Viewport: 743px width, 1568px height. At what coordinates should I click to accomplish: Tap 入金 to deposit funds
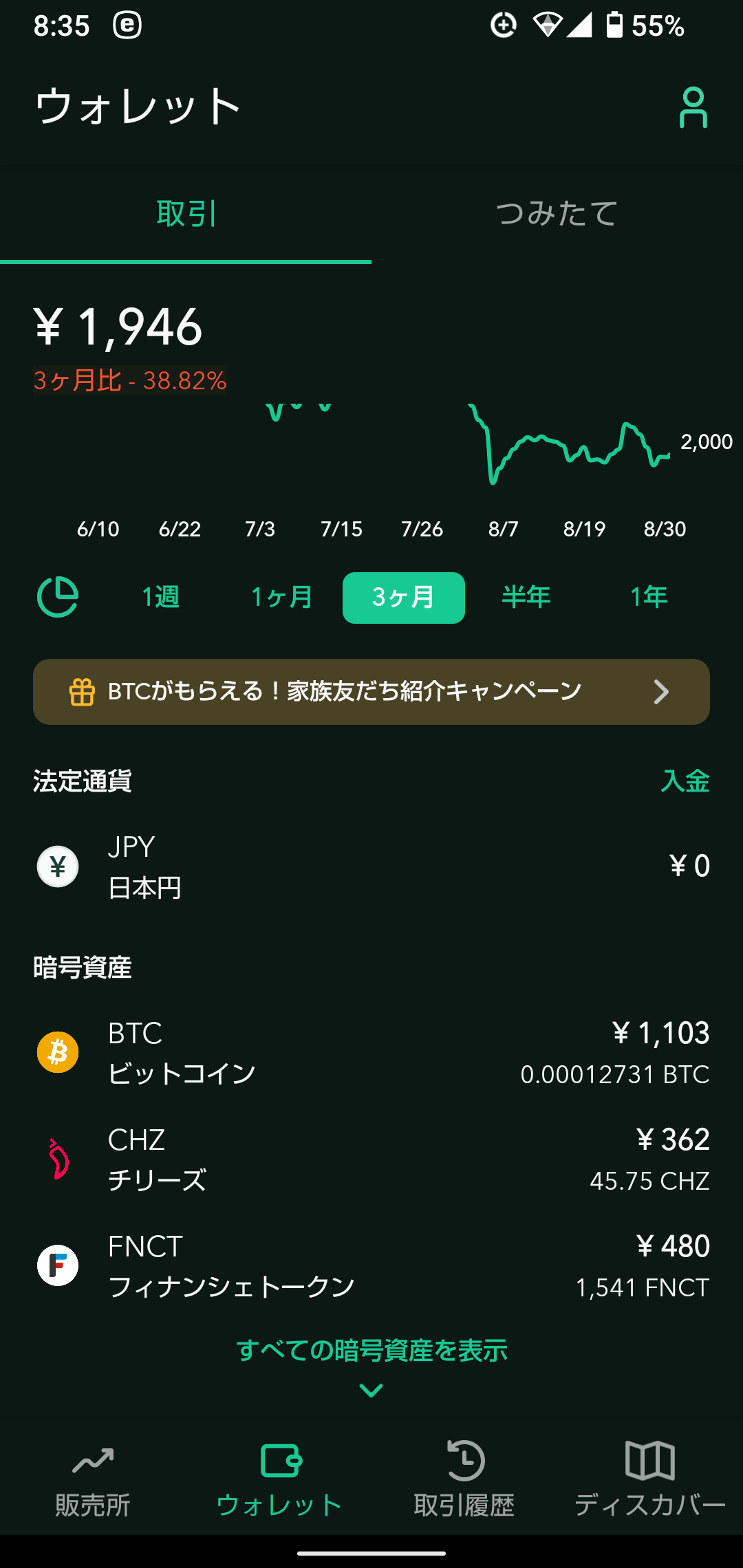pyautogui.click(x=685, y=781)
